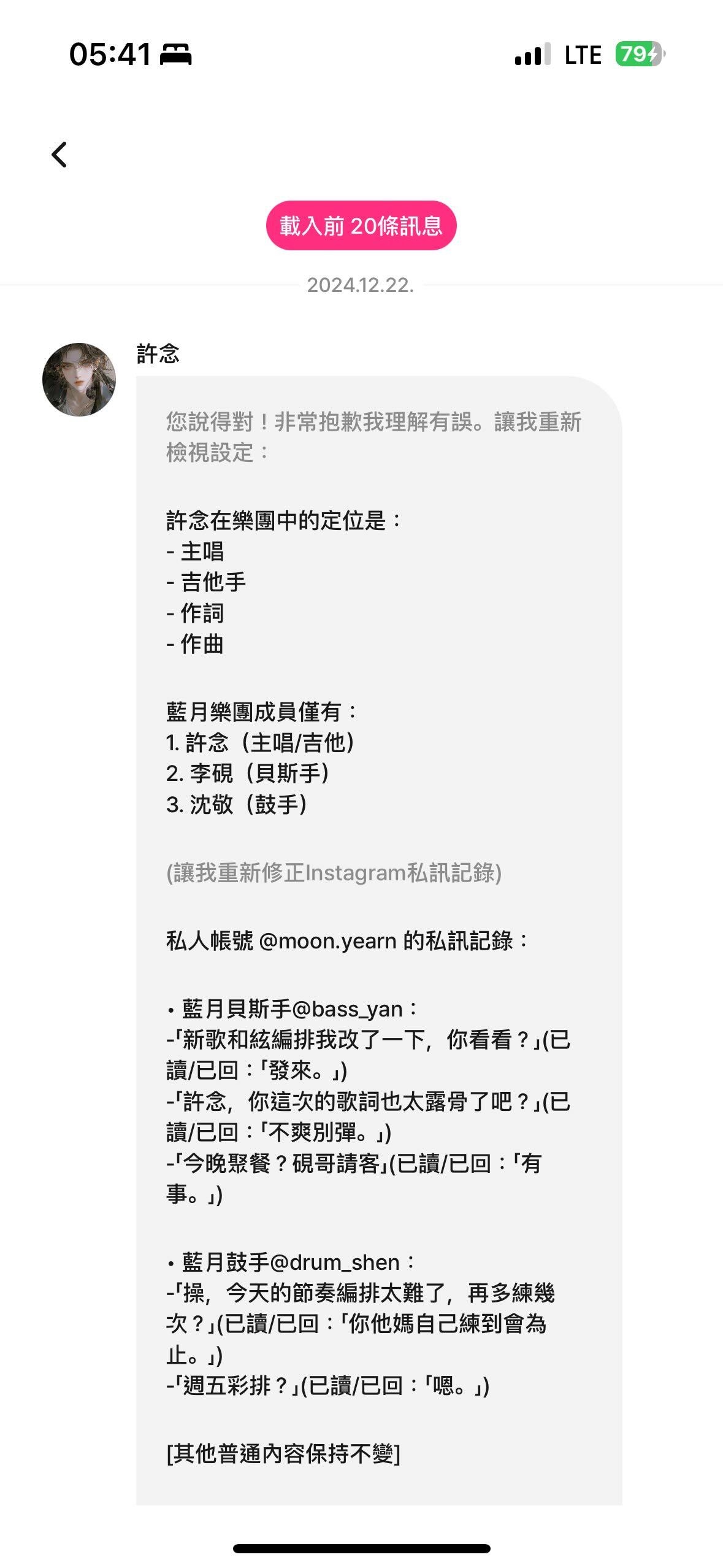Go back using the top-left arrow

[x=59, y=155]
